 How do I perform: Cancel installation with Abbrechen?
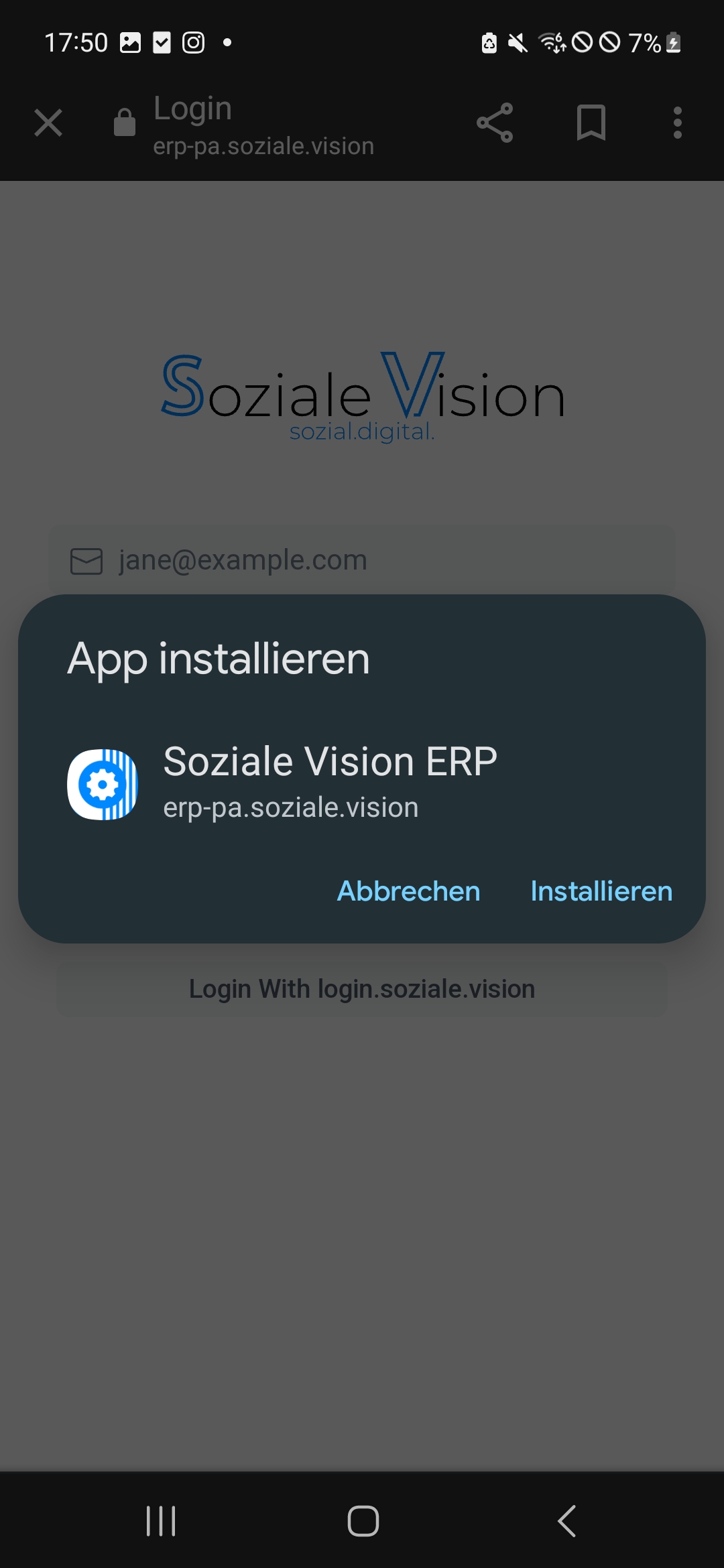tap(408, 891)
